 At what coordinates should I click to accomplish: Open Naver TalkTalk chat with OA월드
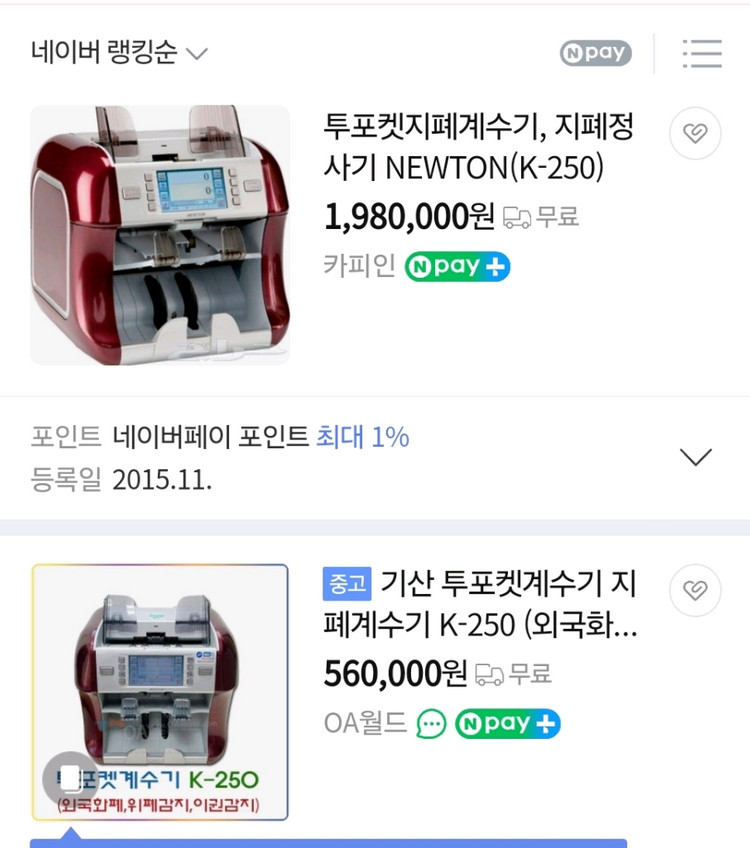click(428, 722)
